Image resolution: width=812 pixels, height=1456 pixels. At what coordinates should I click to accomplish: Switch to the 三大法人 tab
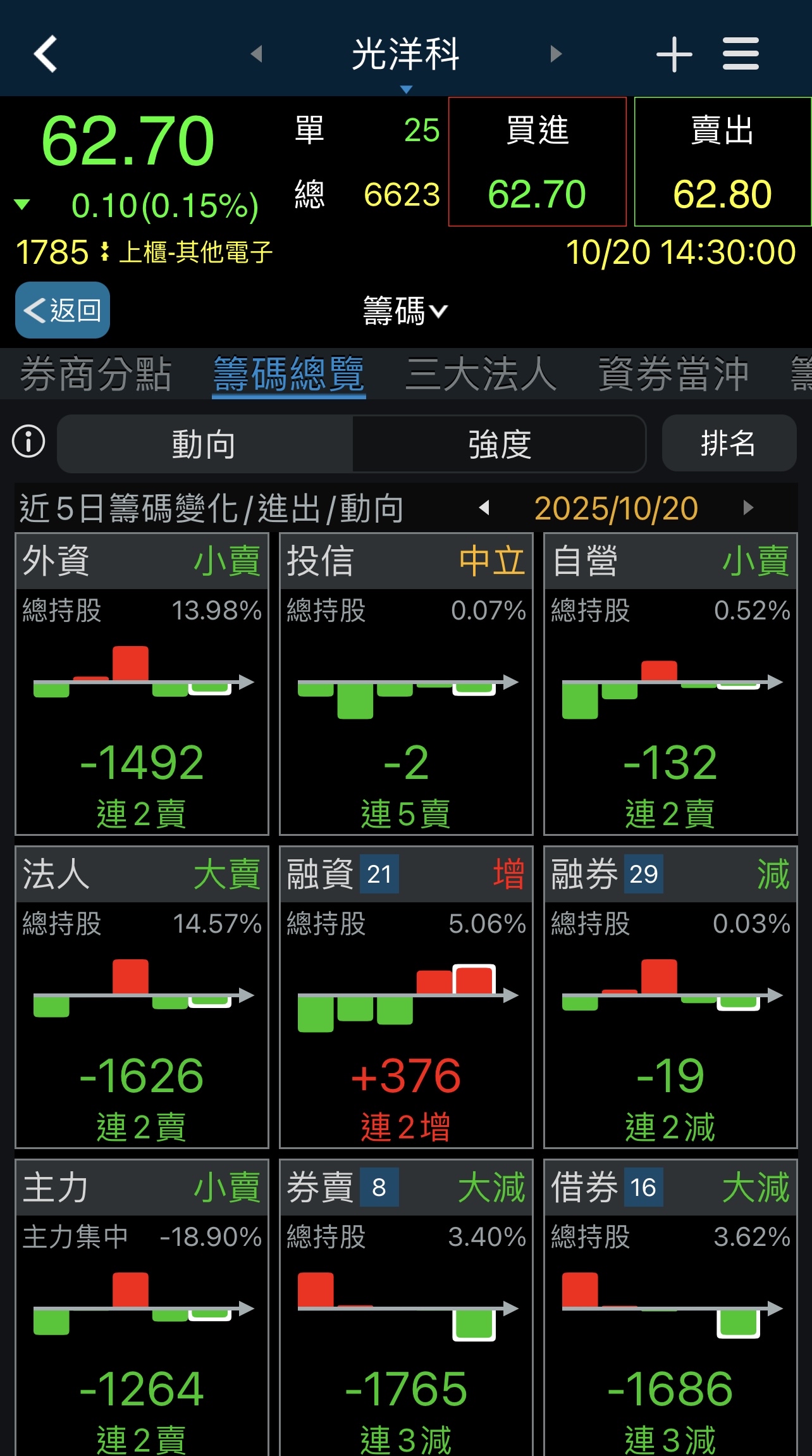point(481,373)
